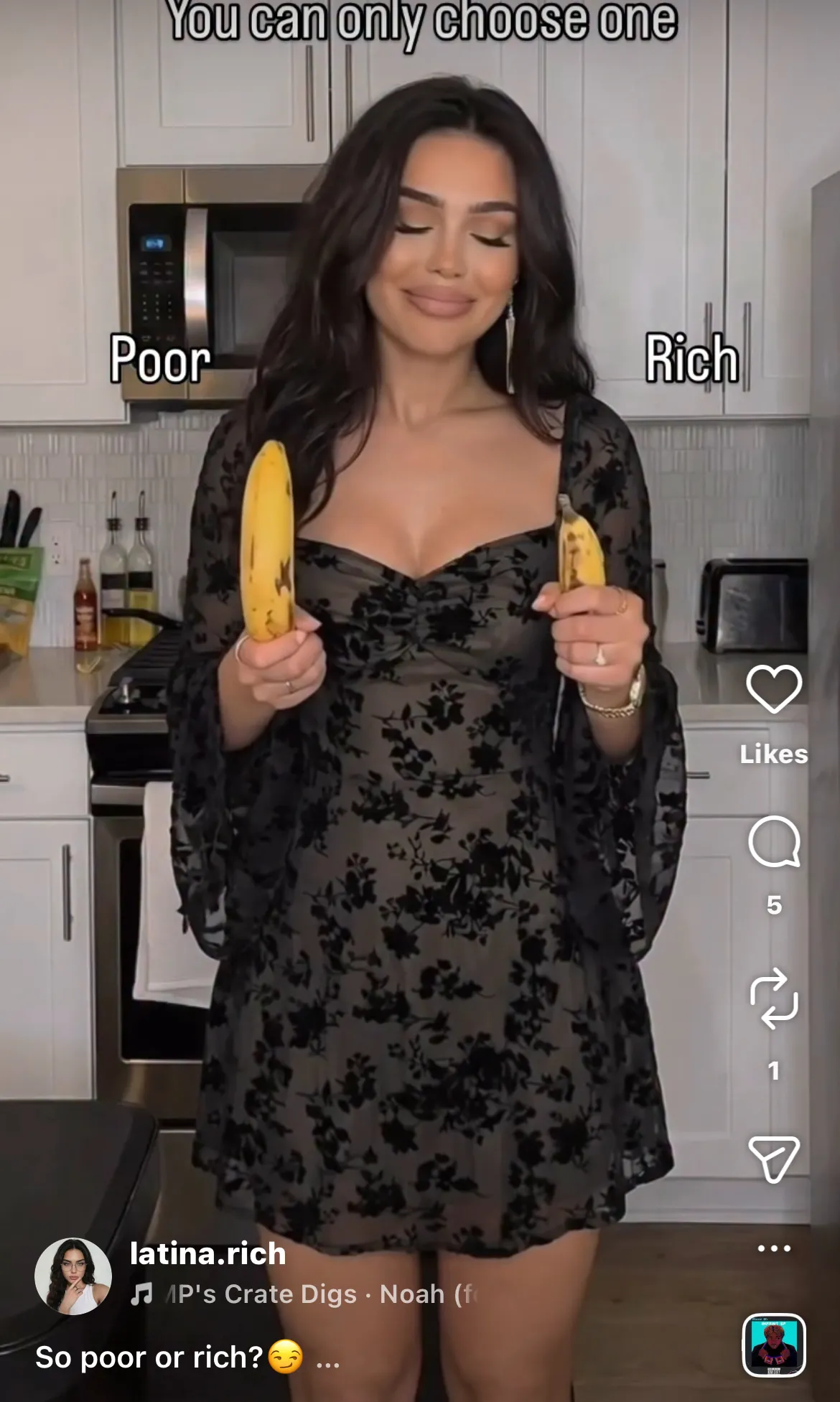Share the reel via the send icon
Viewport: 840px width, 1402px height.
point(774,1159)
